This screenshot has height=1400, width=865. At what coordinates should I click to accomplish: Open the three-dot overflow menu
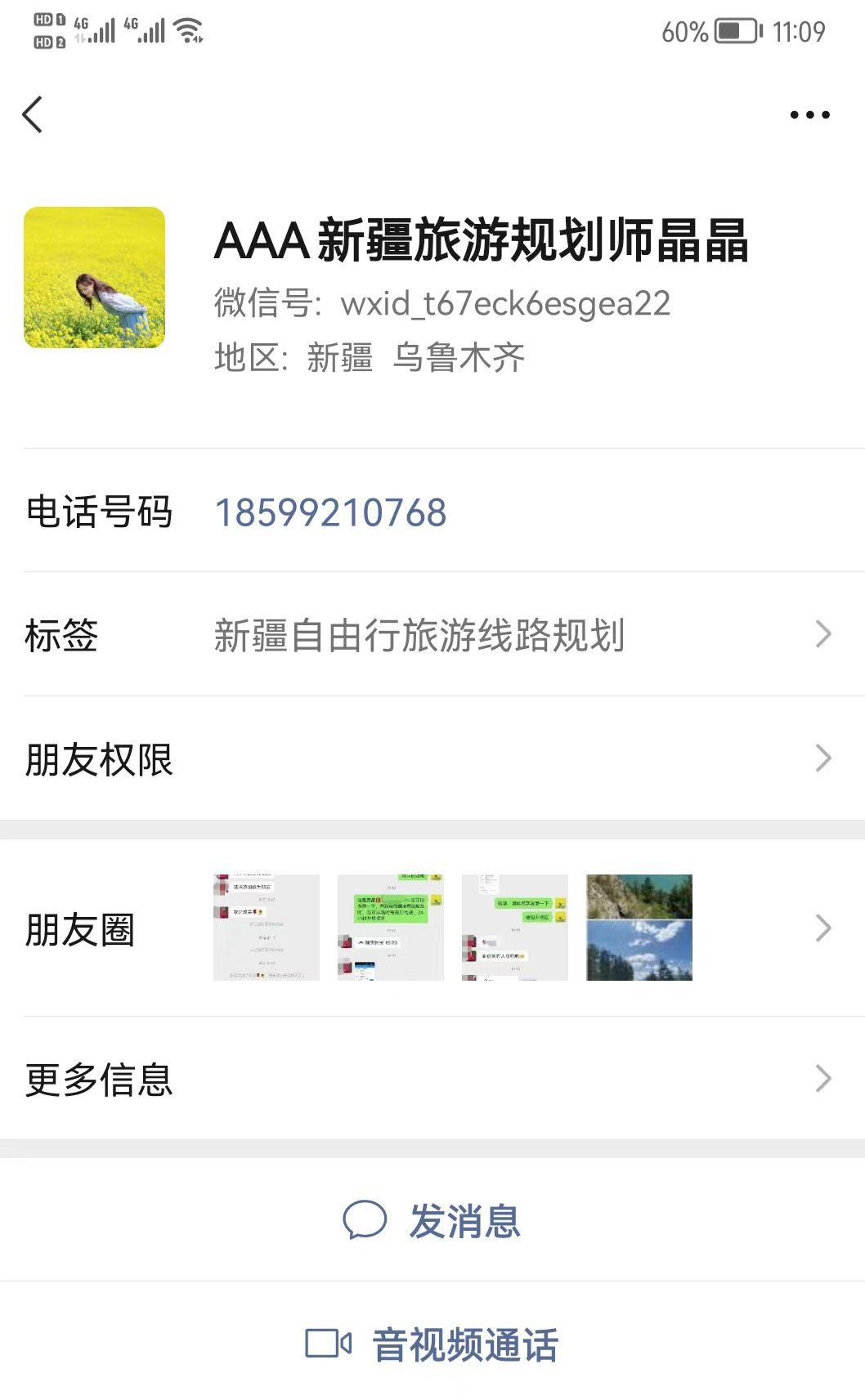(809, 114)
